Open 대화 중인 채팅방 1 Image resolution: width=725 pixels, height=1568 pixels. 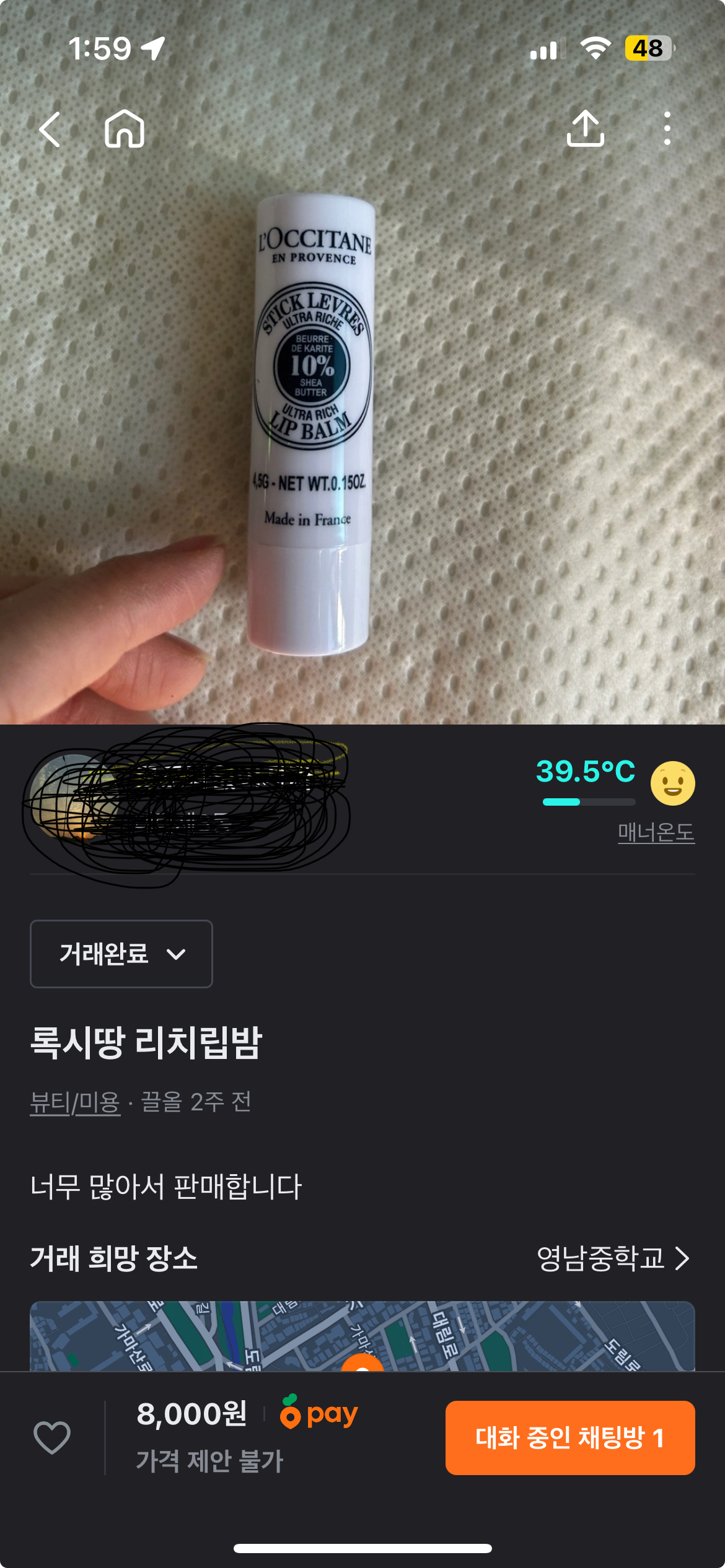pos(570,1437)
